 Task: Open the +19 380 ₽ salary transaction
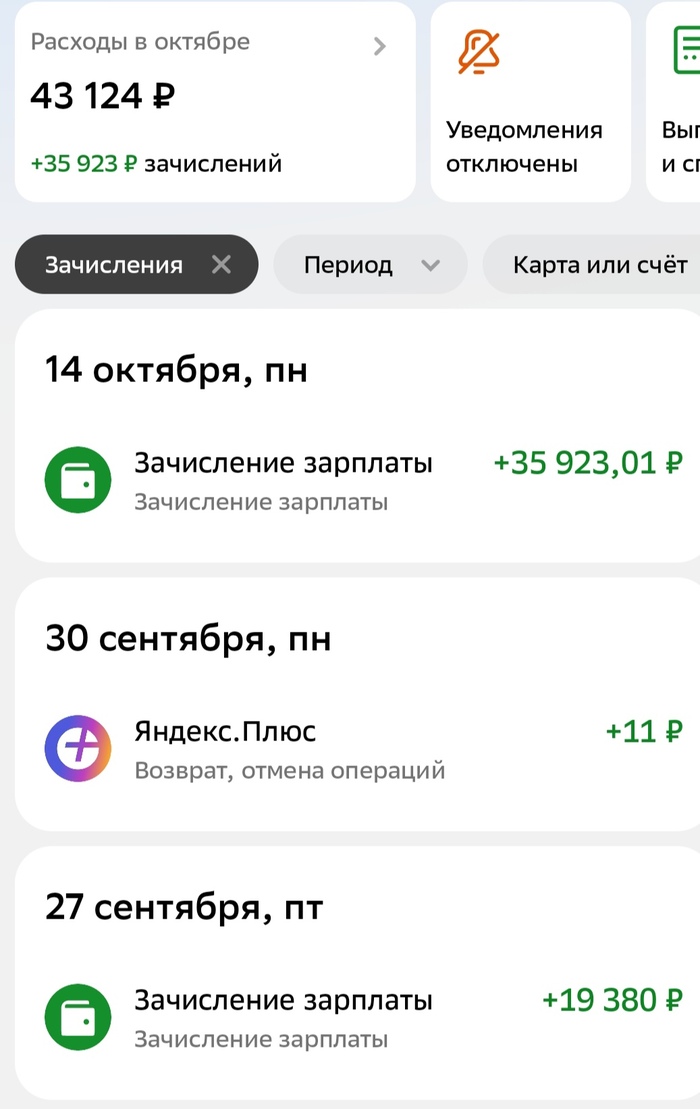[360, 1018]
